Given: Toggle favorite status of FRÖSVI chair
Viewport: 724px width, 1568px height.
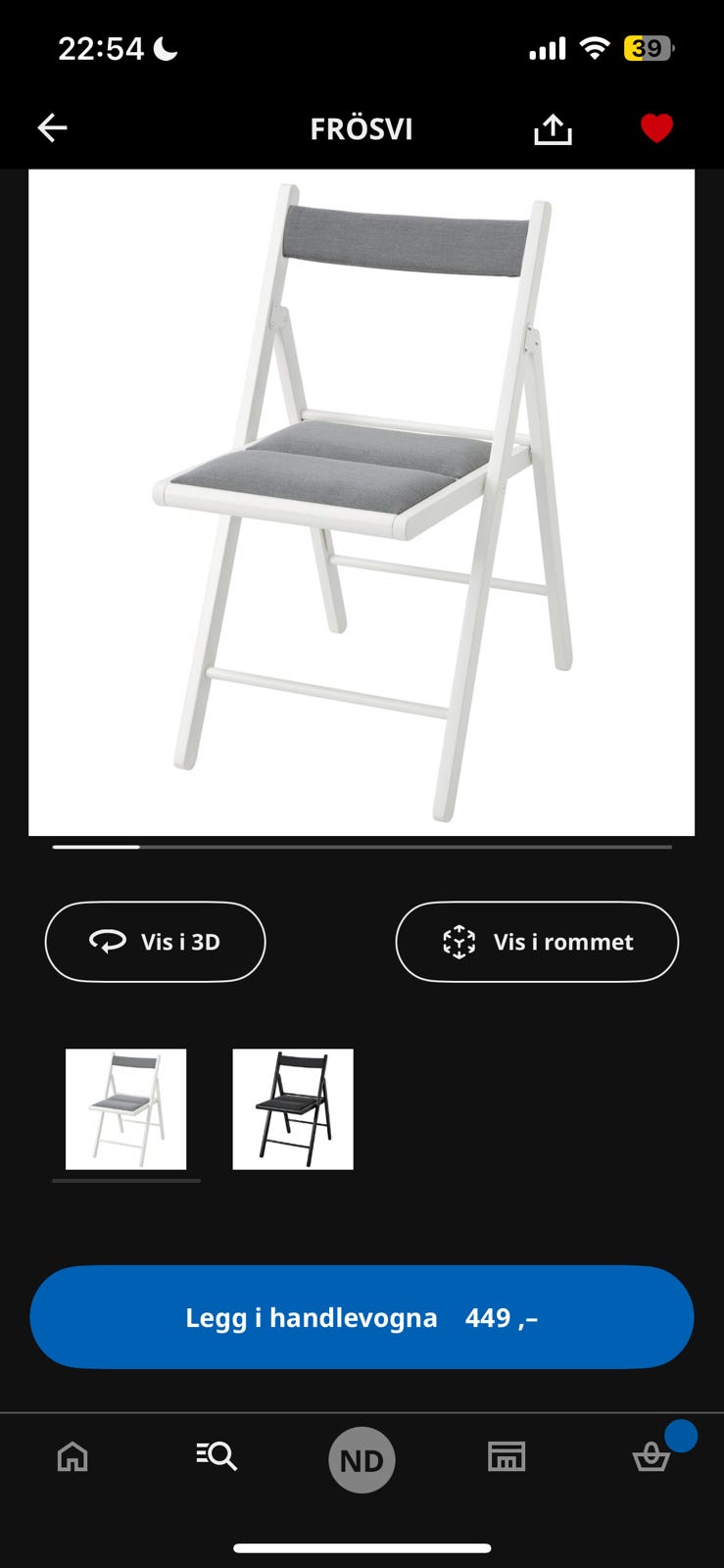Looking at the screenshot, I should coord(654,127).
